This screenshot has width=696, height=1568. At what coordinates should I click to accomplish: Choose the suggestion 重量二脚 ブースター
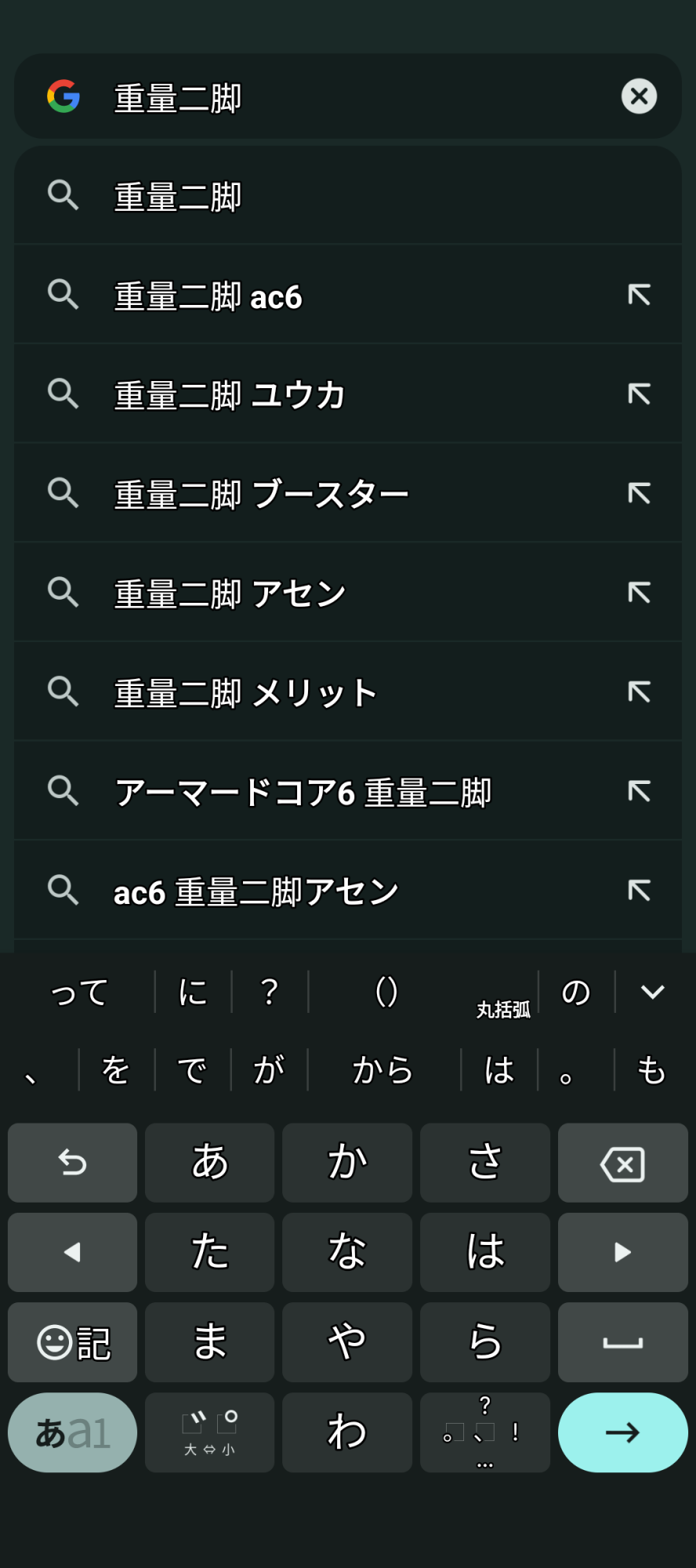tap(347, 493)
